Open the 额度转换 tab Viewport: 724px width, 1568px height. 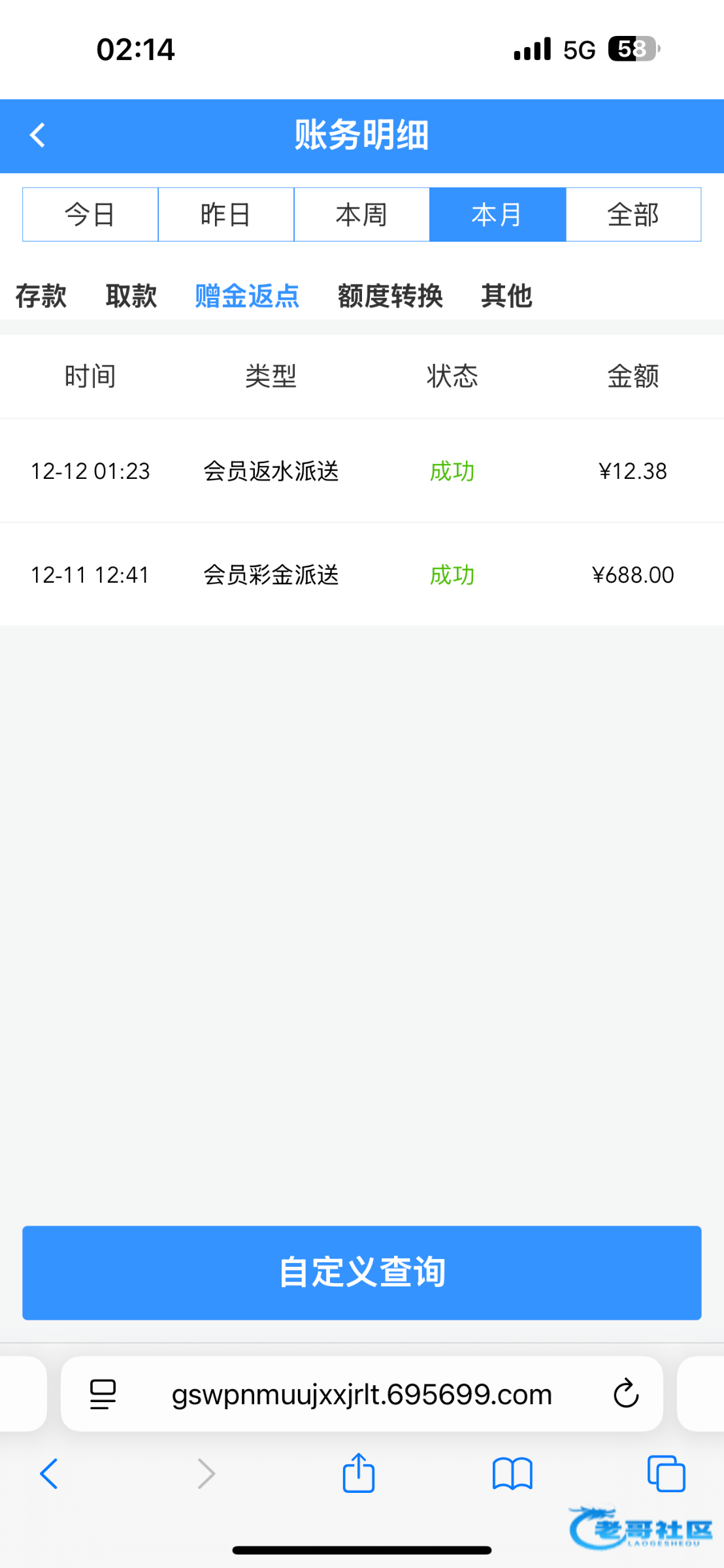coord(390,296)
